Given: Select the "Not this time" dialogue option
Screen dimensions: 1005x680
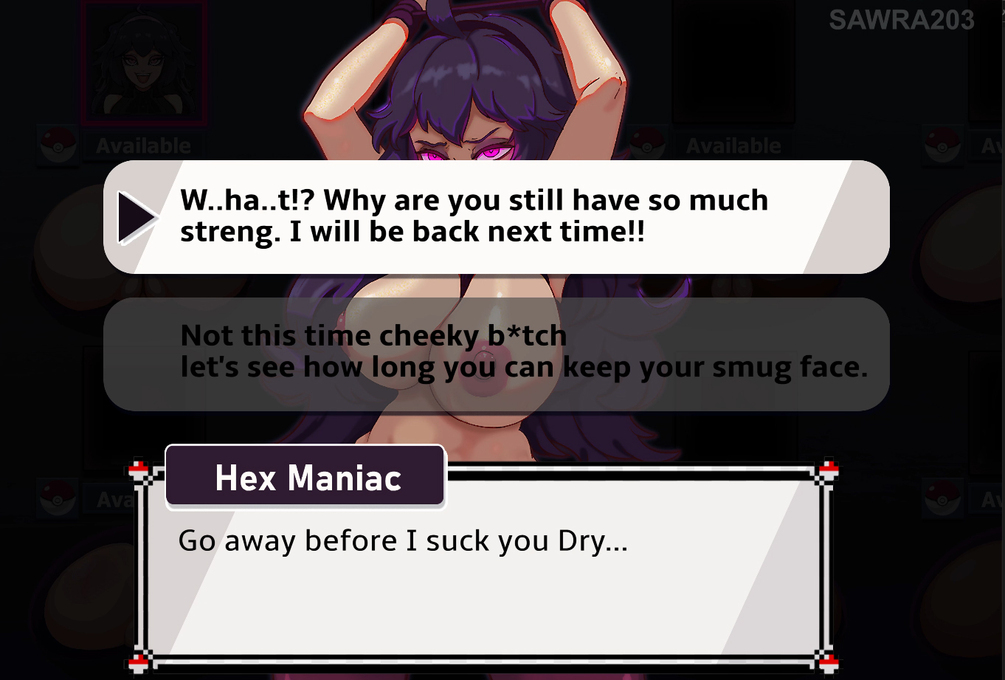Looking at the screenshot, I should [x=496, y=353].
